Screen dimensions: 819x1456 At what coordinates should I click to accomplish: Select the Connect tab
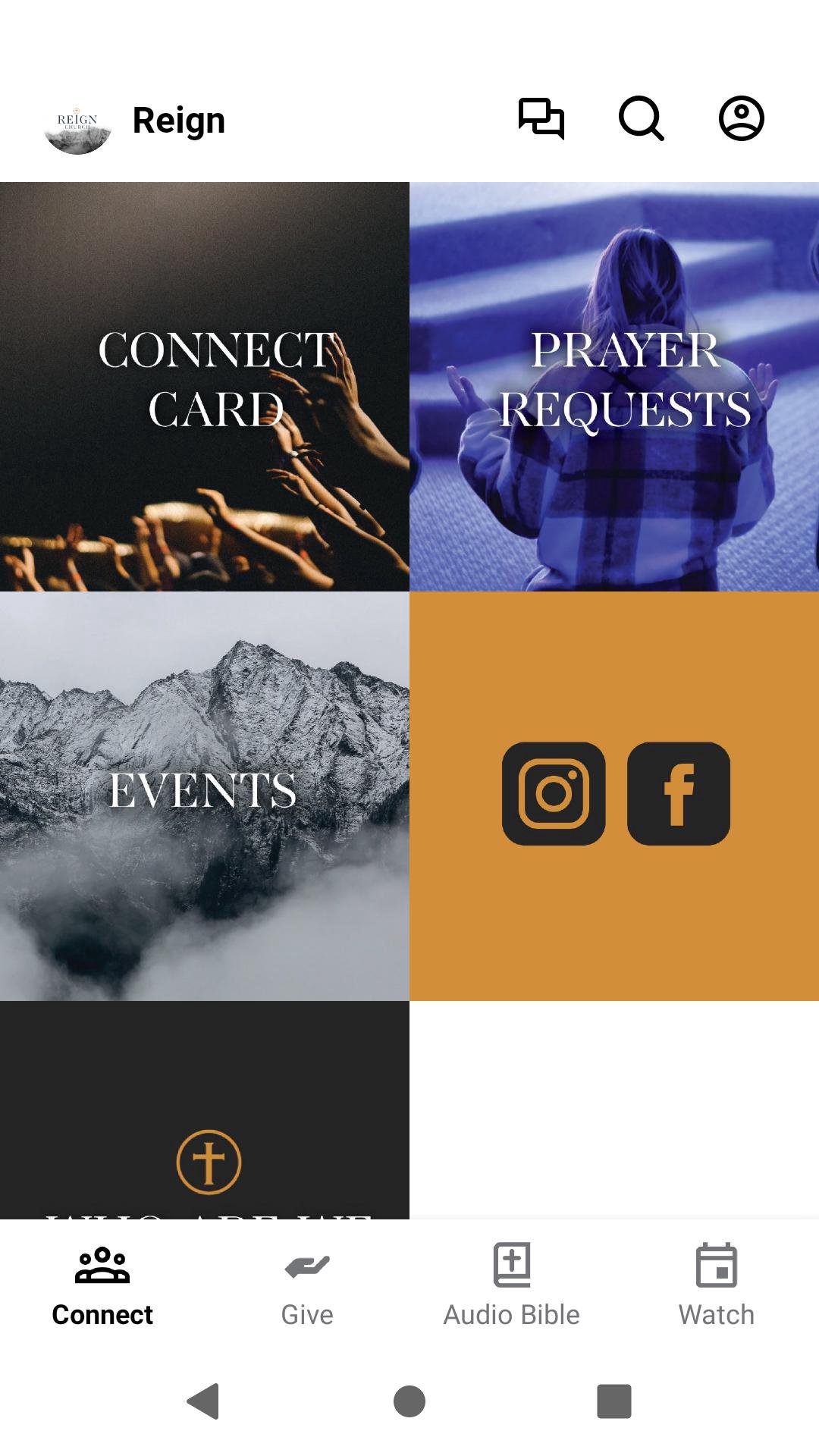tap(102, 1286)
